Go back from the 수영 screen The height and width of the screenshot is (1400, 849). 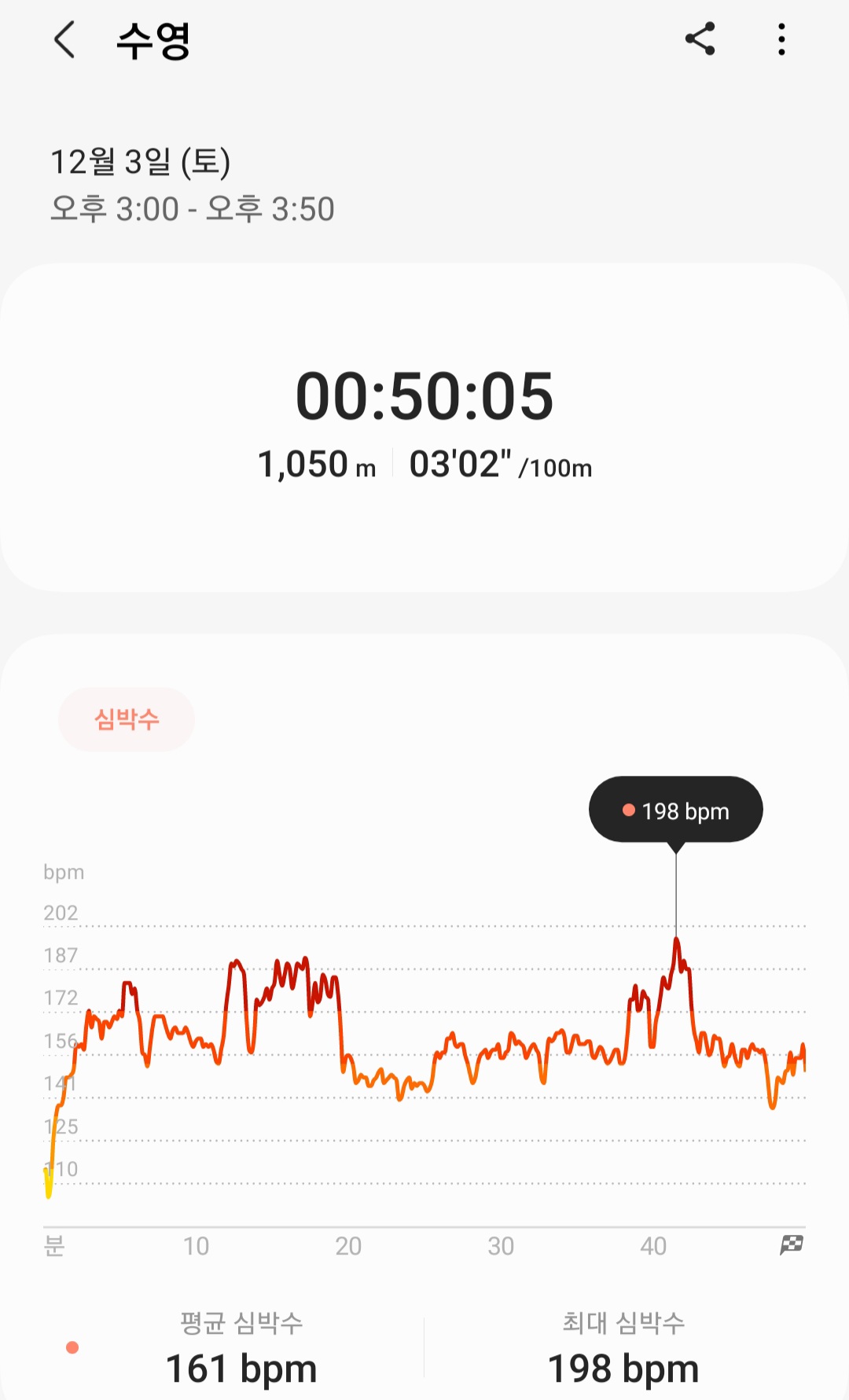pos(64,39)
